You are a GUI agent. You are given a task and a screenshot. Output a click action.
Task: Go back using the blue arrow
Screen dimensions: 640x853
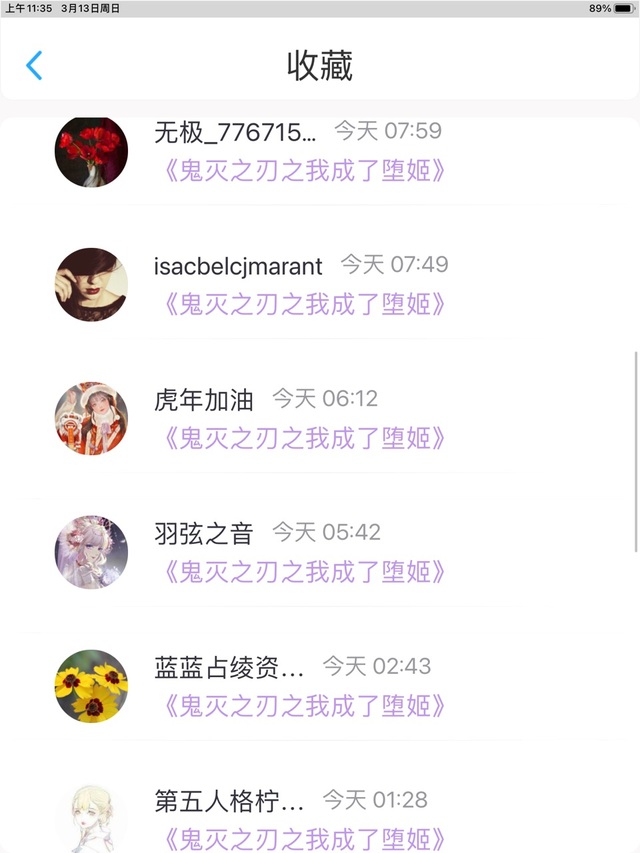[x=34, y=66]
